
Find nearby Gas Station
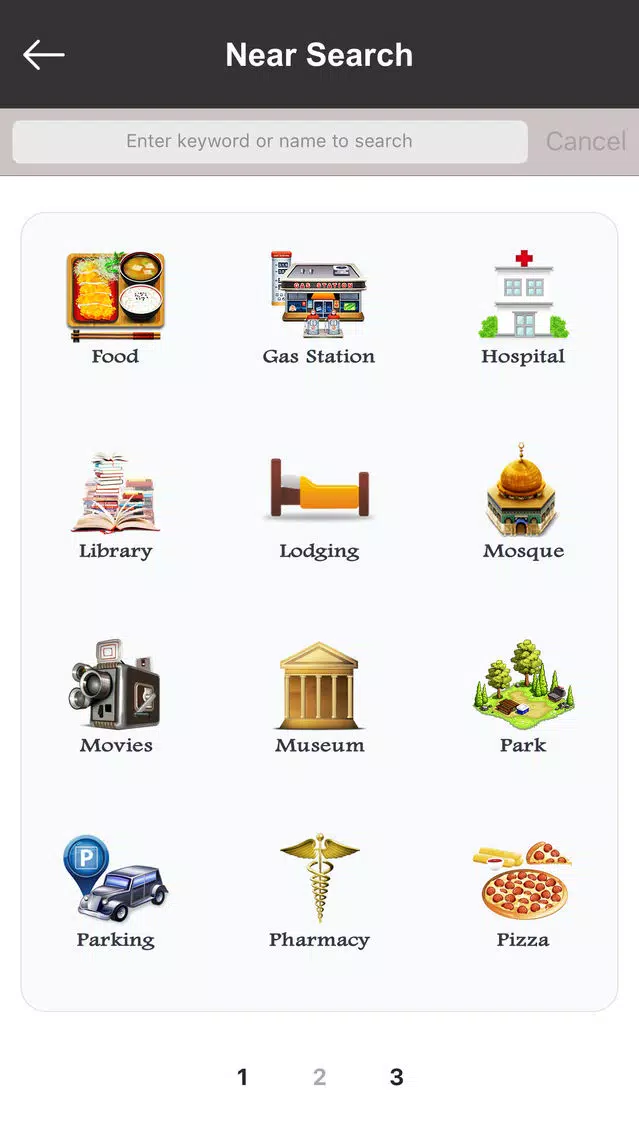pos(319,308)
